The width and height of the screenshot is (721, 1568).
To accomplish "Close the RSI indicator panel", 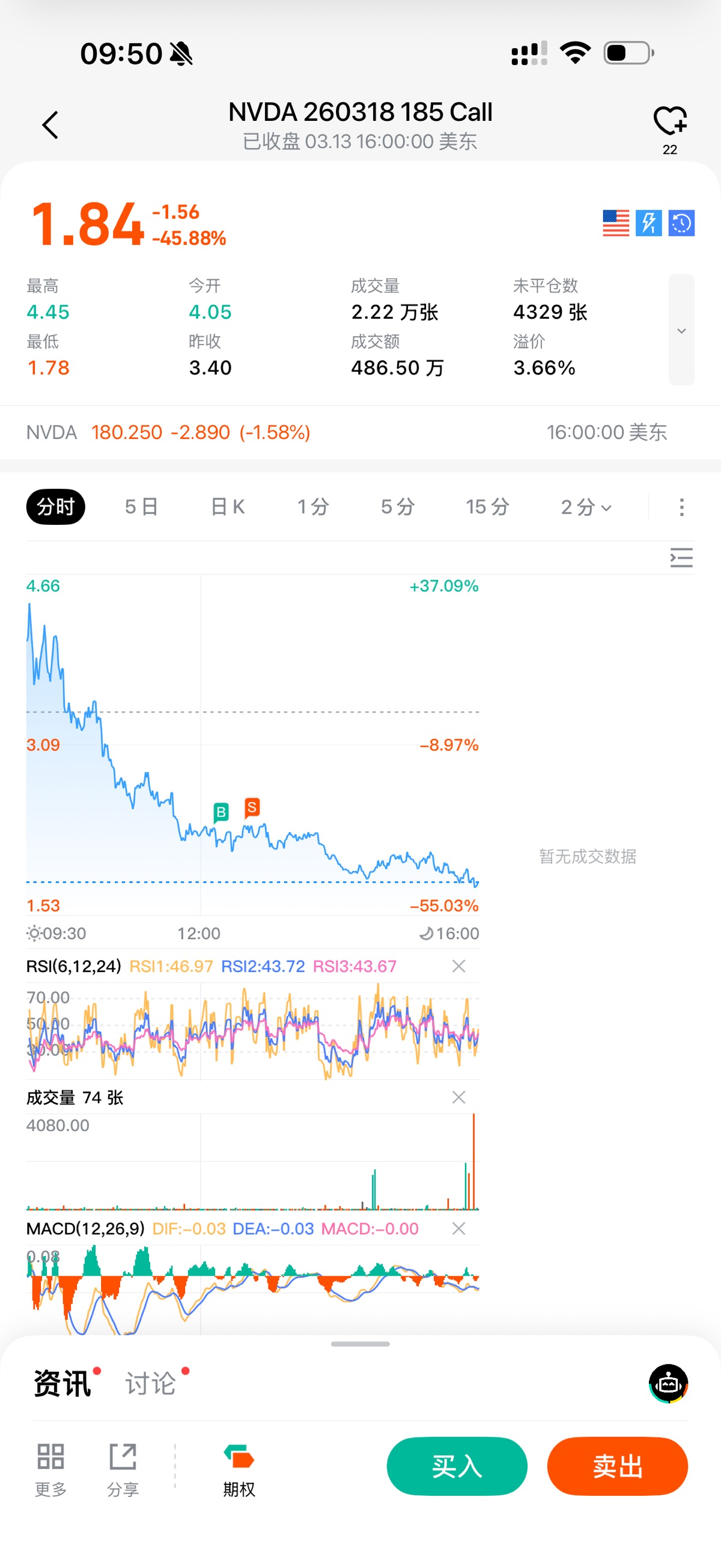I will tap(459, 966).
